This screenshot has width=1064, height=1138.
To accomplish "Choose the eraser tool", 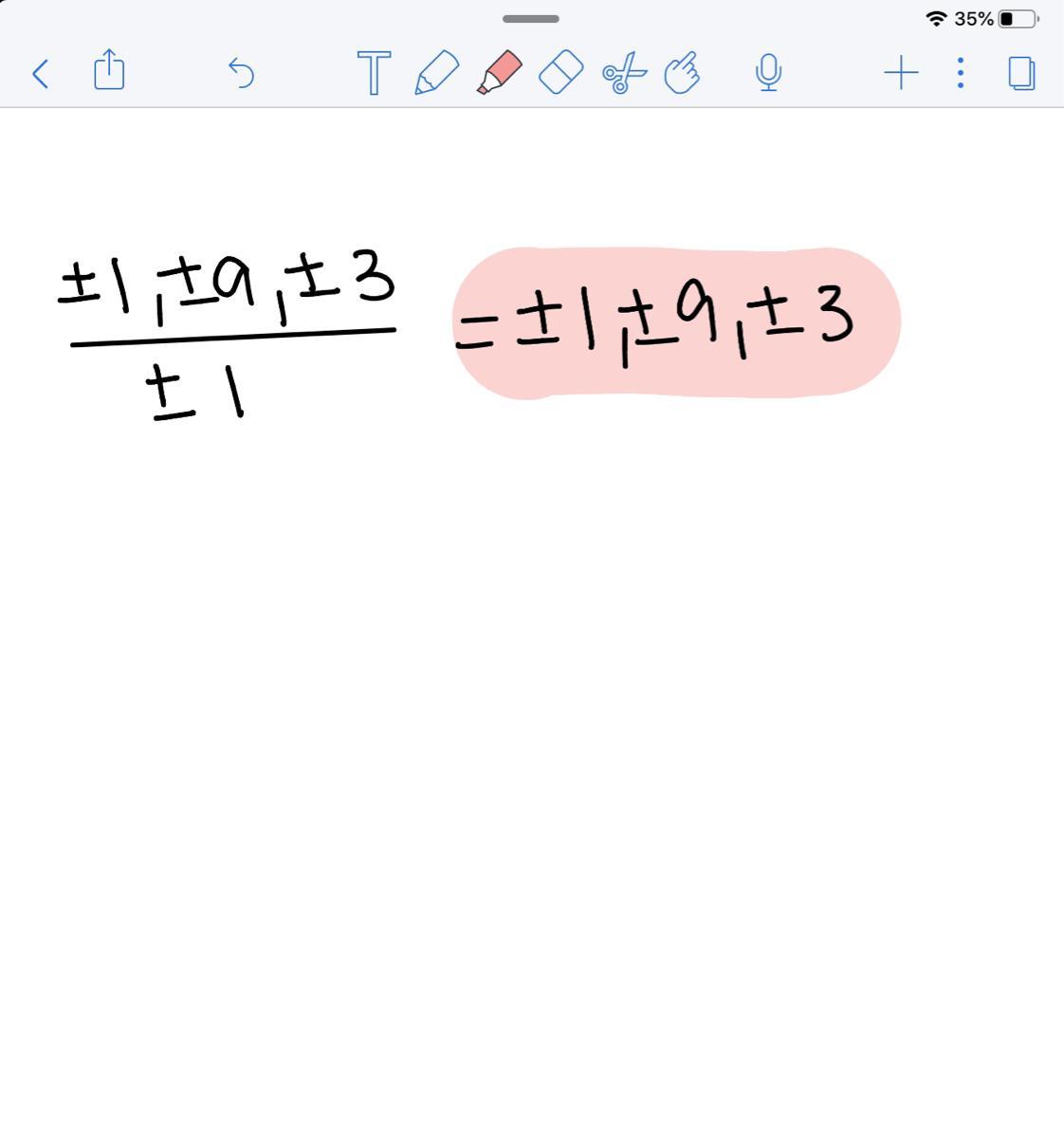I will click(560, 73).
